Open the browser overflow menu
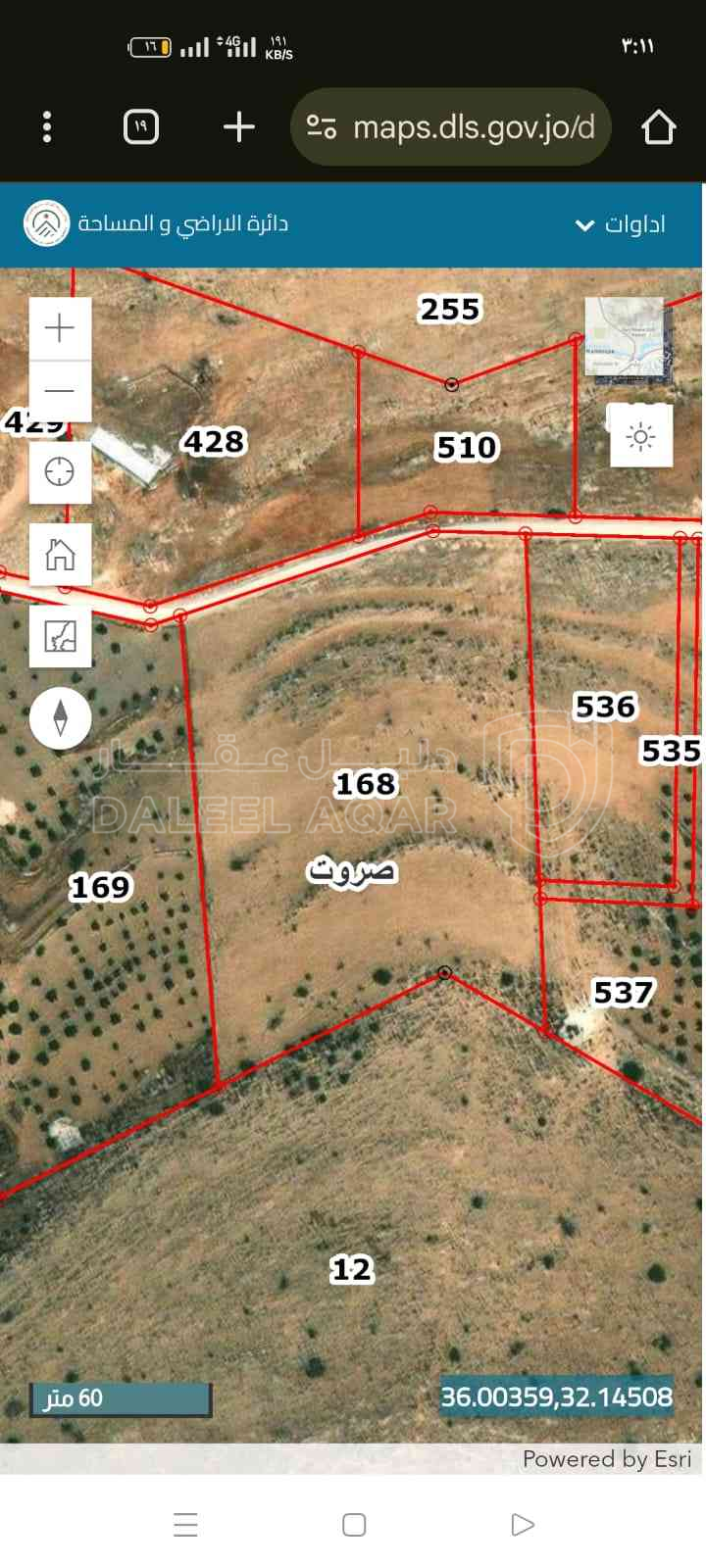The image size is (706, 1568). click(x=47, y=127)
